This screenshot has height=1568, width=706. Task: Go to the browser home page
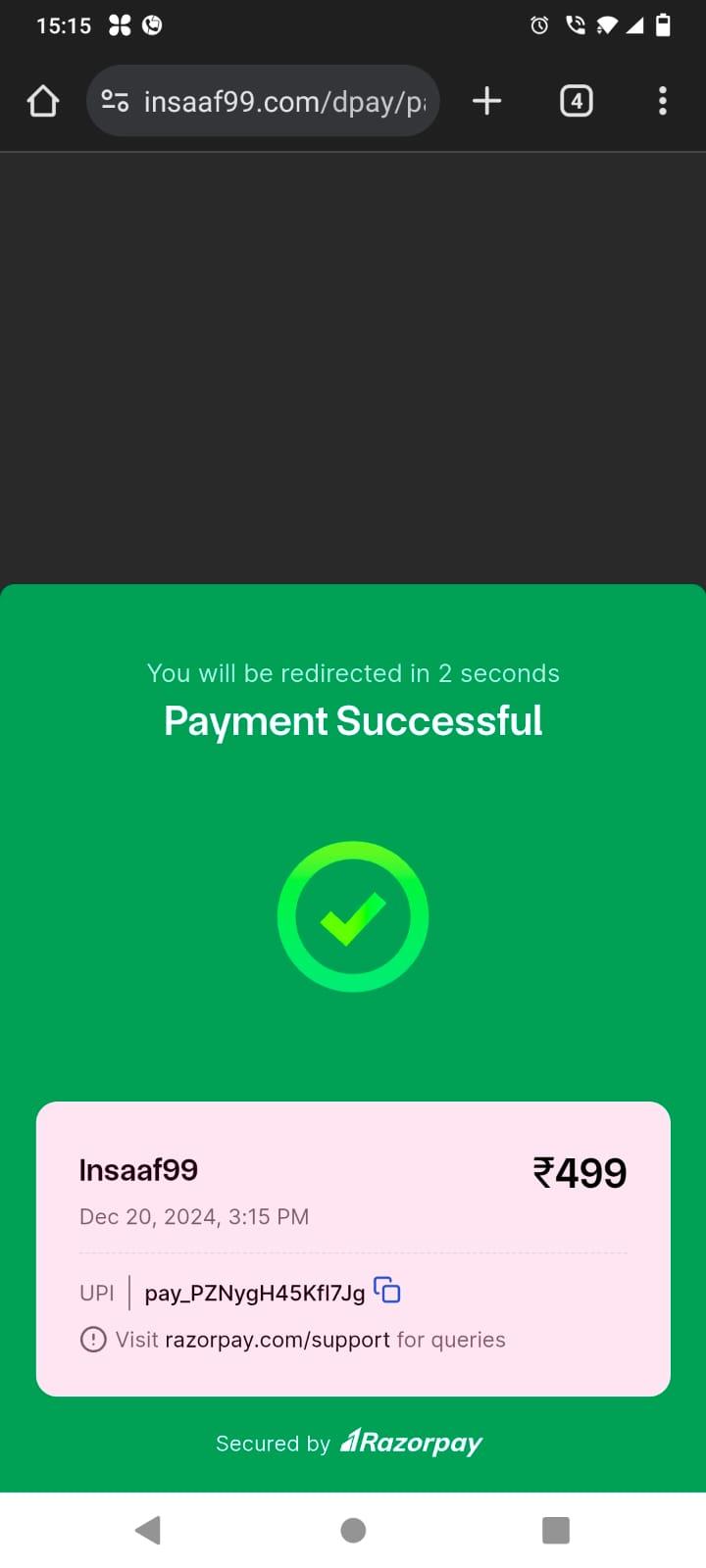tap(43, 101)
